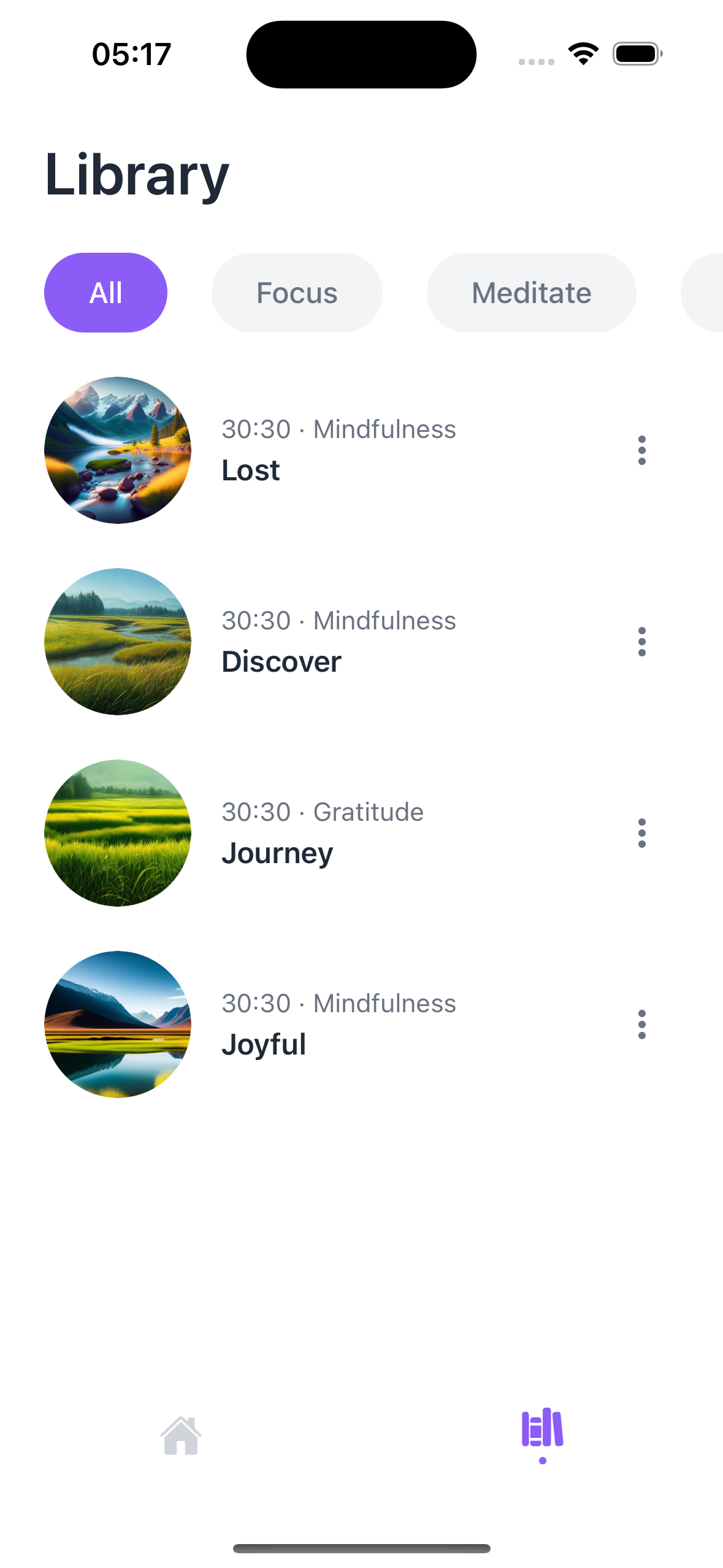This screenshot has height=1568, width=723.
Task: Tap the three-dot menu beside Joyful
Action: 641,1024
